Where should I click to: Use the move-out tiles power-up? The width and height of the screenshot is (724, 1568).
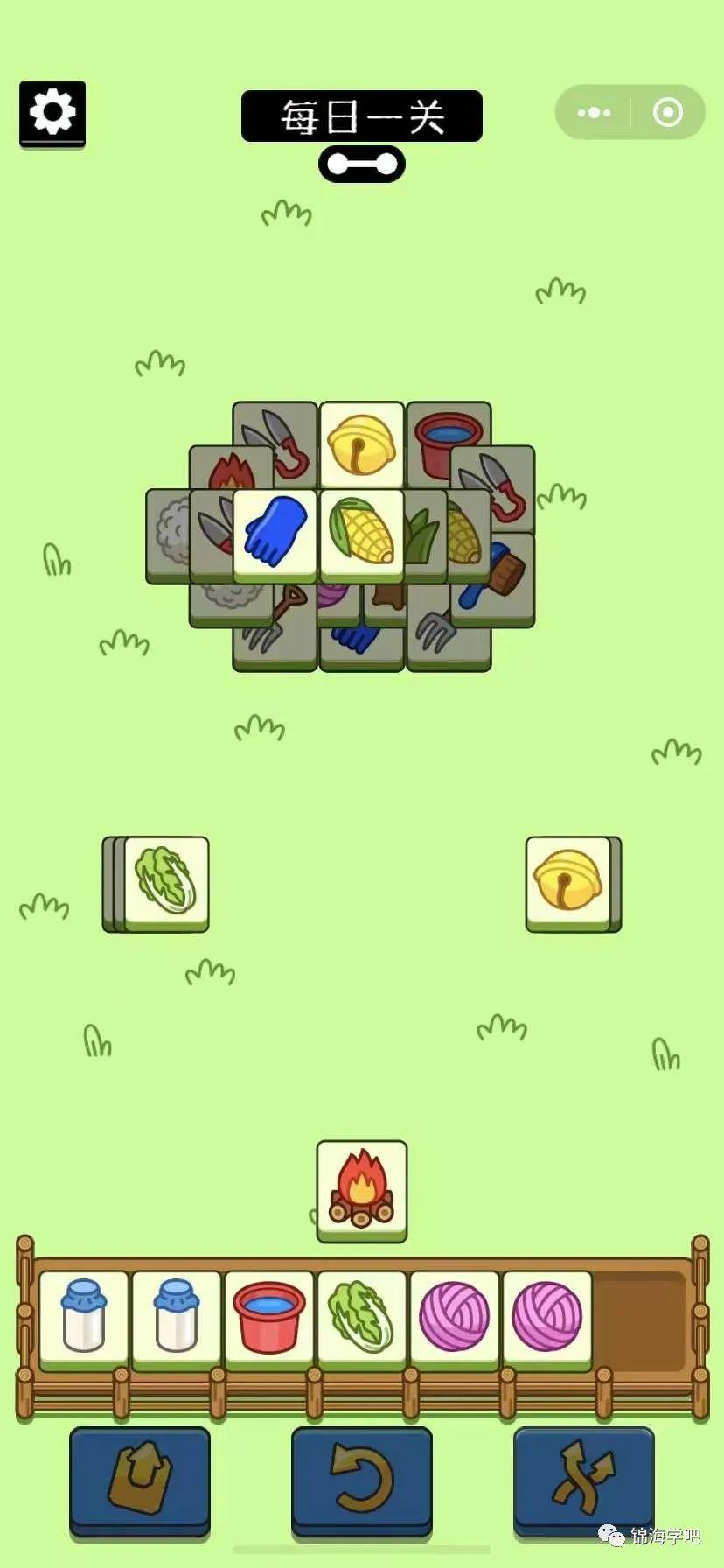pos(140,1479)
